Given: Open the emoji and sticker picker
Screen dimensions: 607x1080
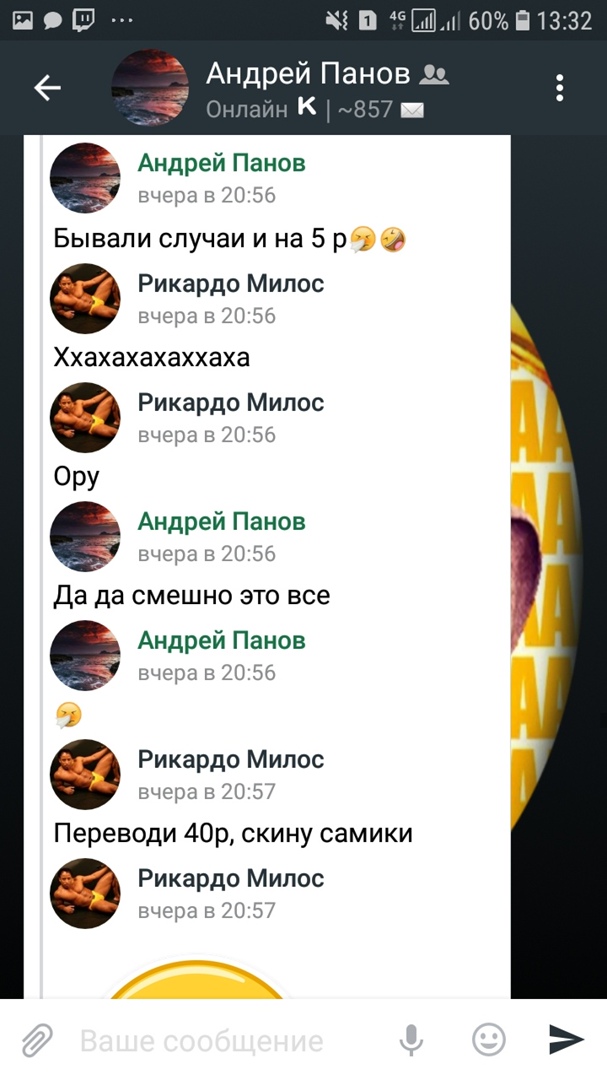Looking at the screenshot, I should (488, 1041).
